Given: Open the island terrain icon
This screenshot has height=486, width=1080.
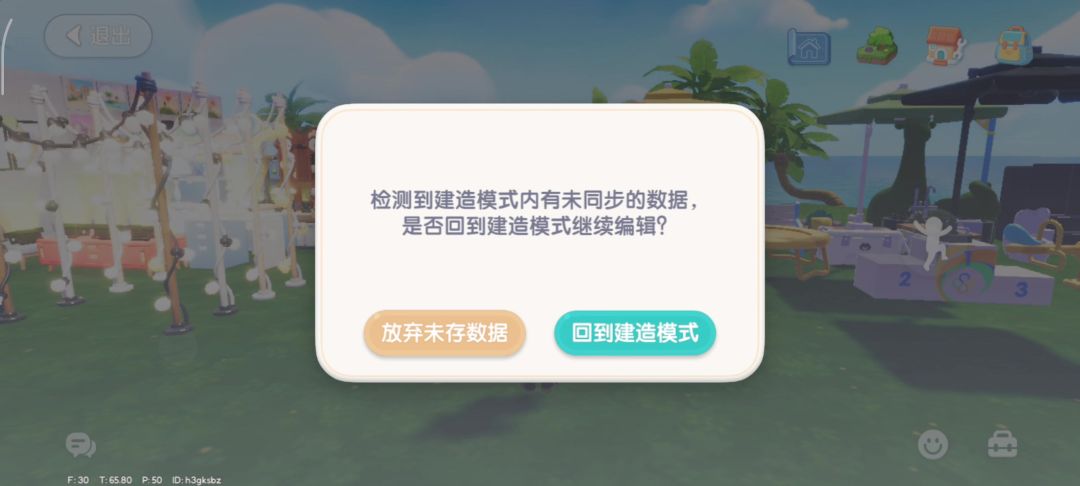Looking at the screenshot, I should pyautogui.click(x=877, y=46).
